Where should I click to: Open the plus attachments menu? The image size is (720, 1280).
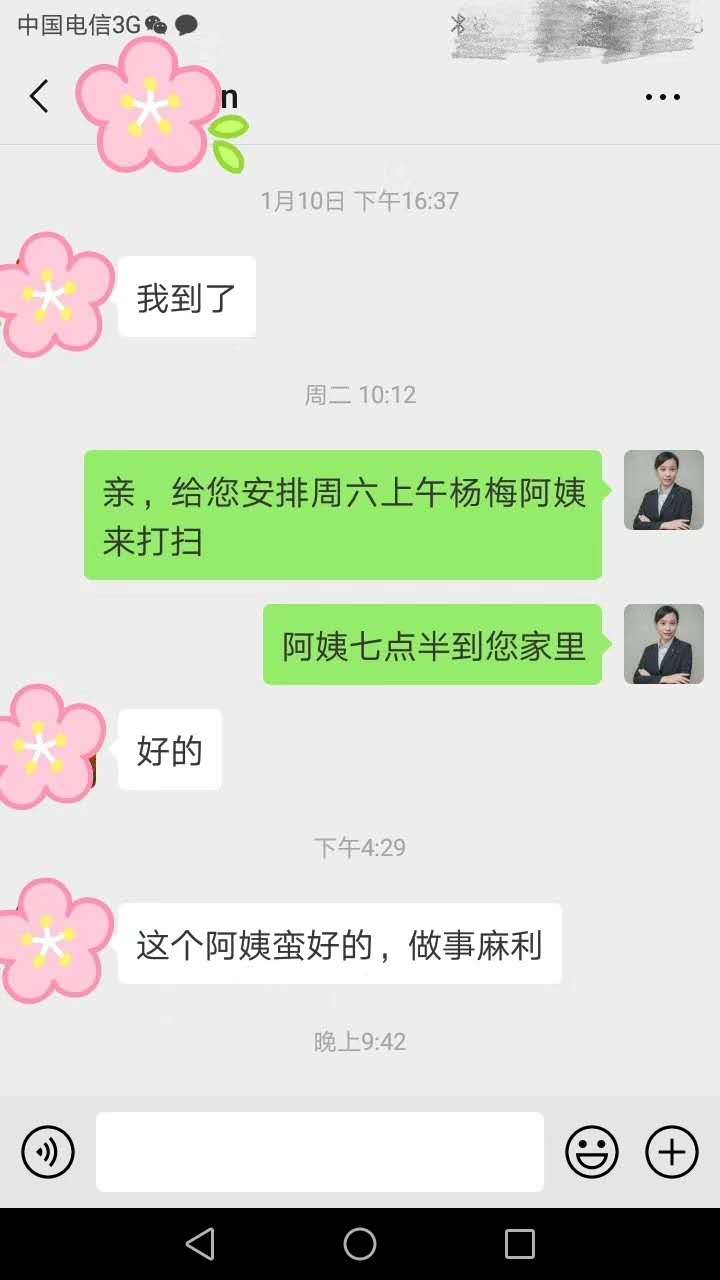(672, 1152)
